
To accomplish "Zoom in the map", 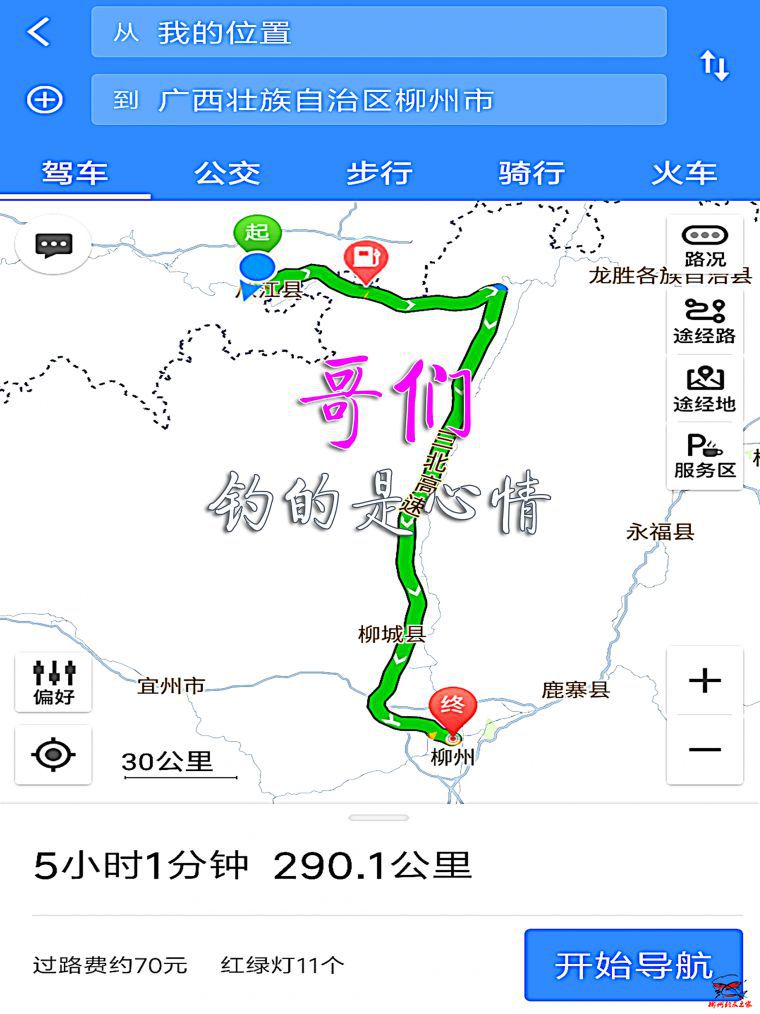I will click(705, 681).
